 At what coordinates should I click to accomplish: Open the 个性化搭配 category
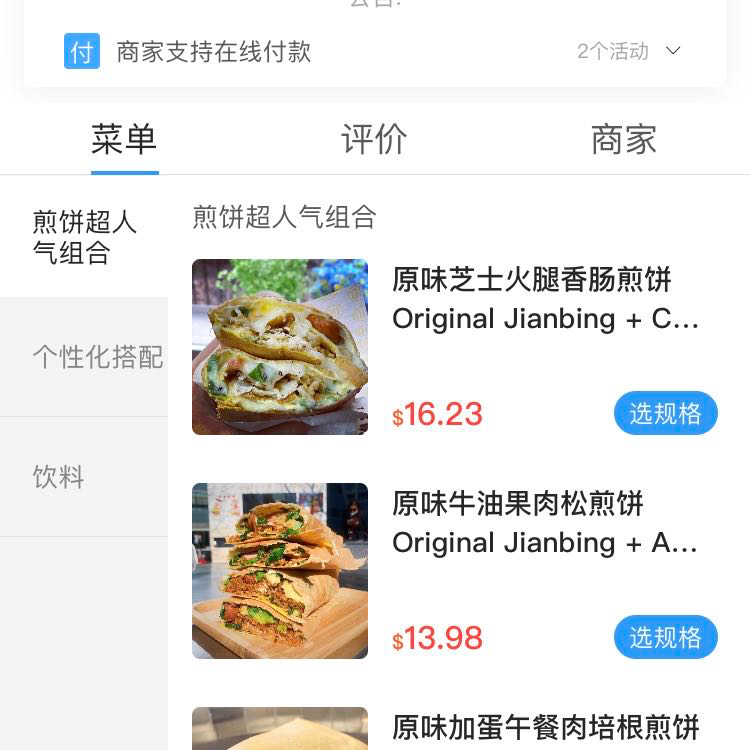pyautogui.click(x=97, y=357)
